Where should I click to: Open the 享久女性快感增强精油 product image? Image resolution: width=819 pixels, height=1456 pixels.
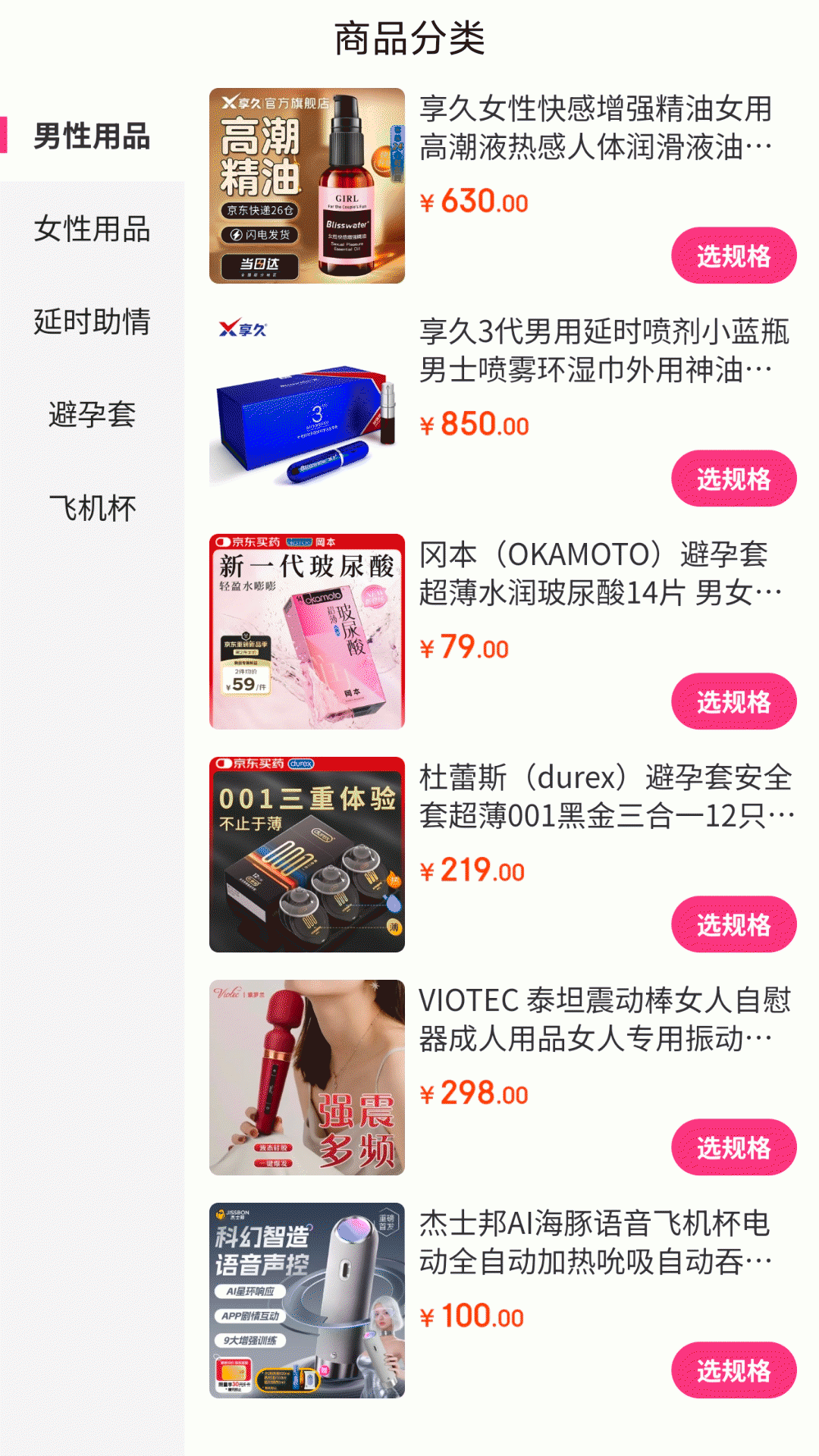tap(307, 186)
